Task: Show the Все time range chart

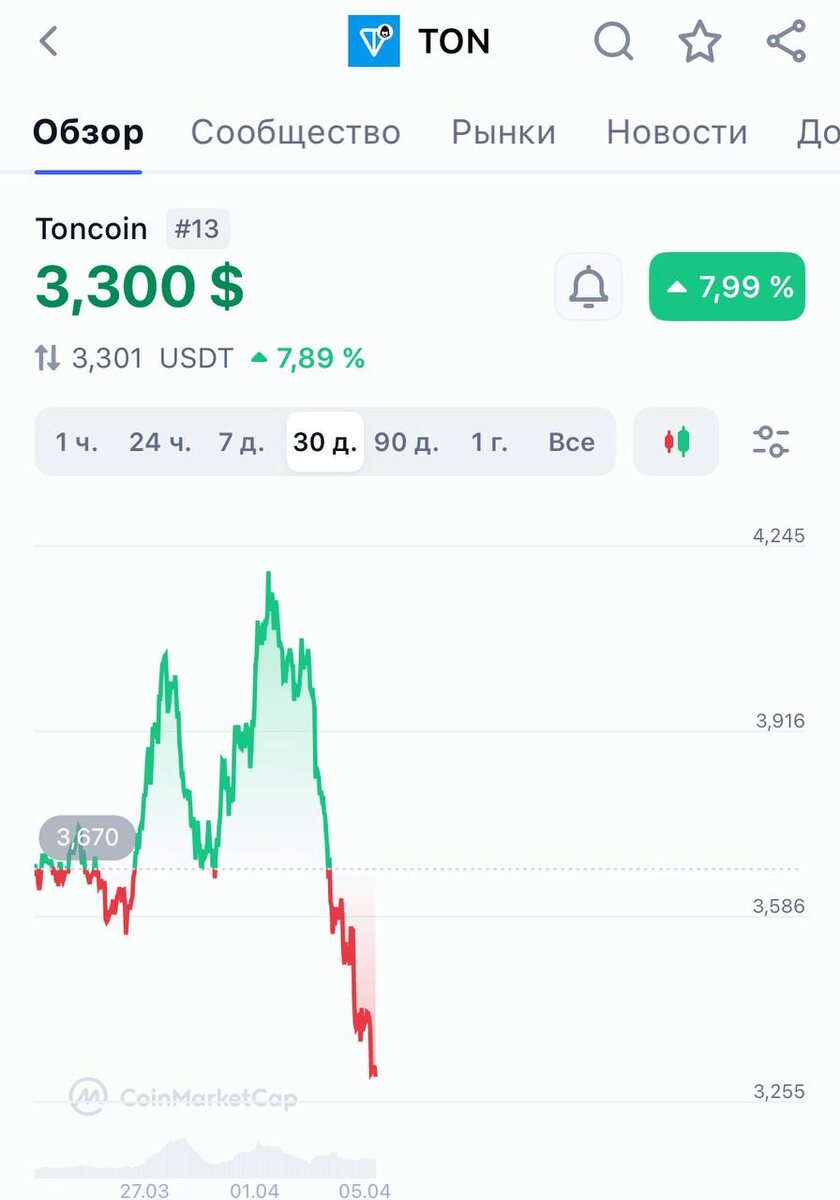Action: pos(571,442)
